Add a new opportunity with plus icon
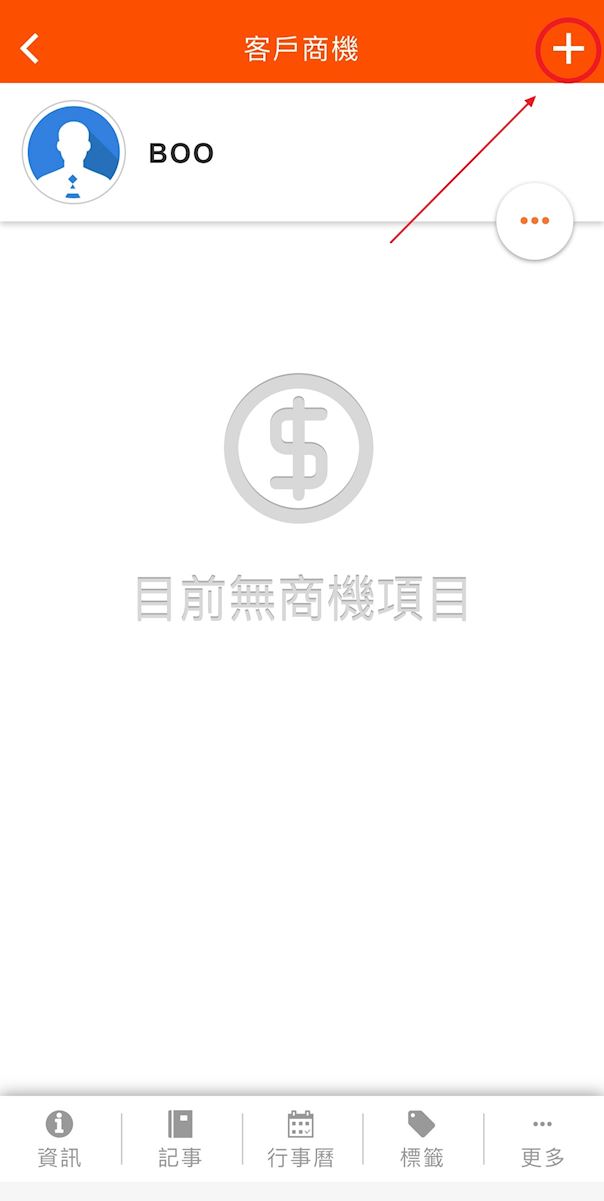Image resolution: width=604 pixels, height=1201 pixels. click(x=568, y=48)
